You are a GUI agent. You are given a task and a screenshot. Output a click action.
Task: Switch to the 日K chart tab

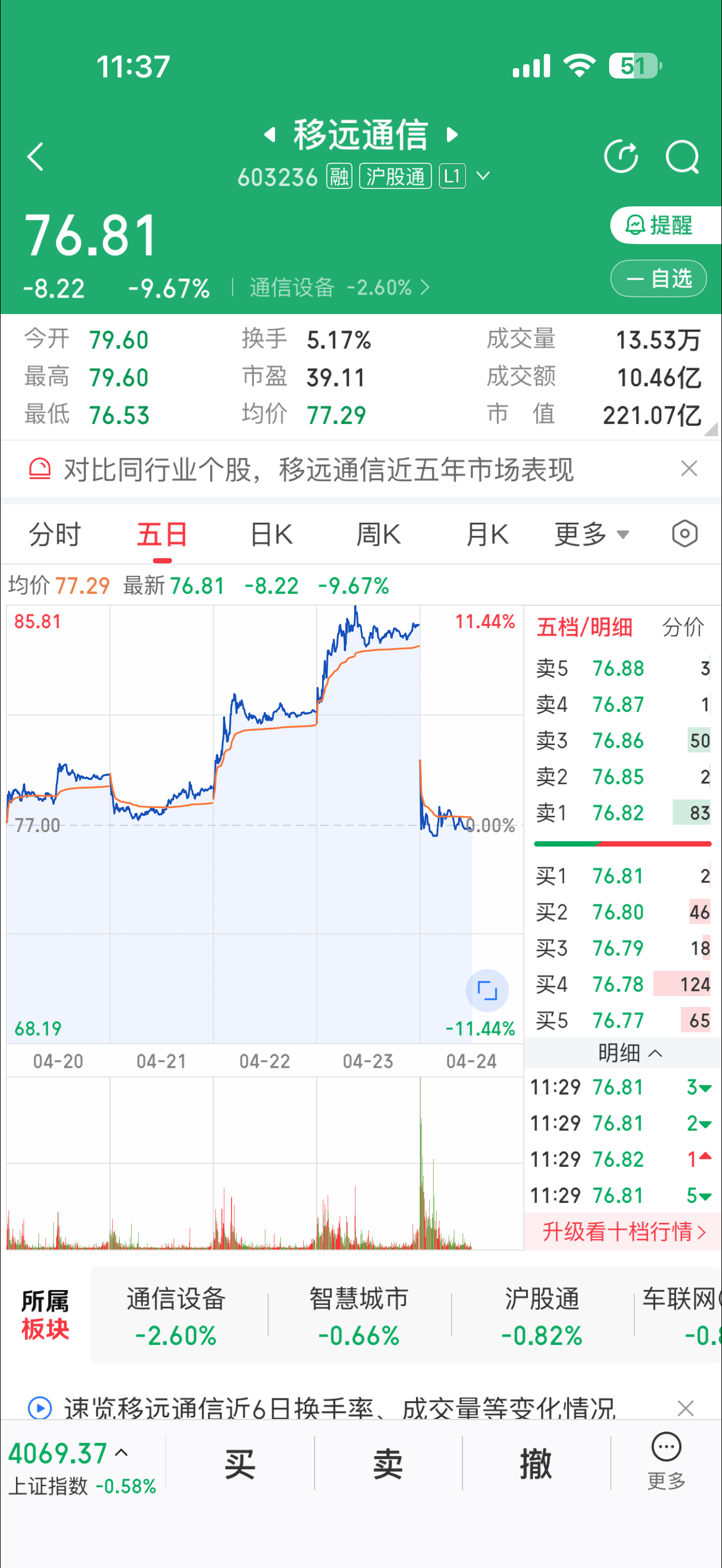coord(272,535)
